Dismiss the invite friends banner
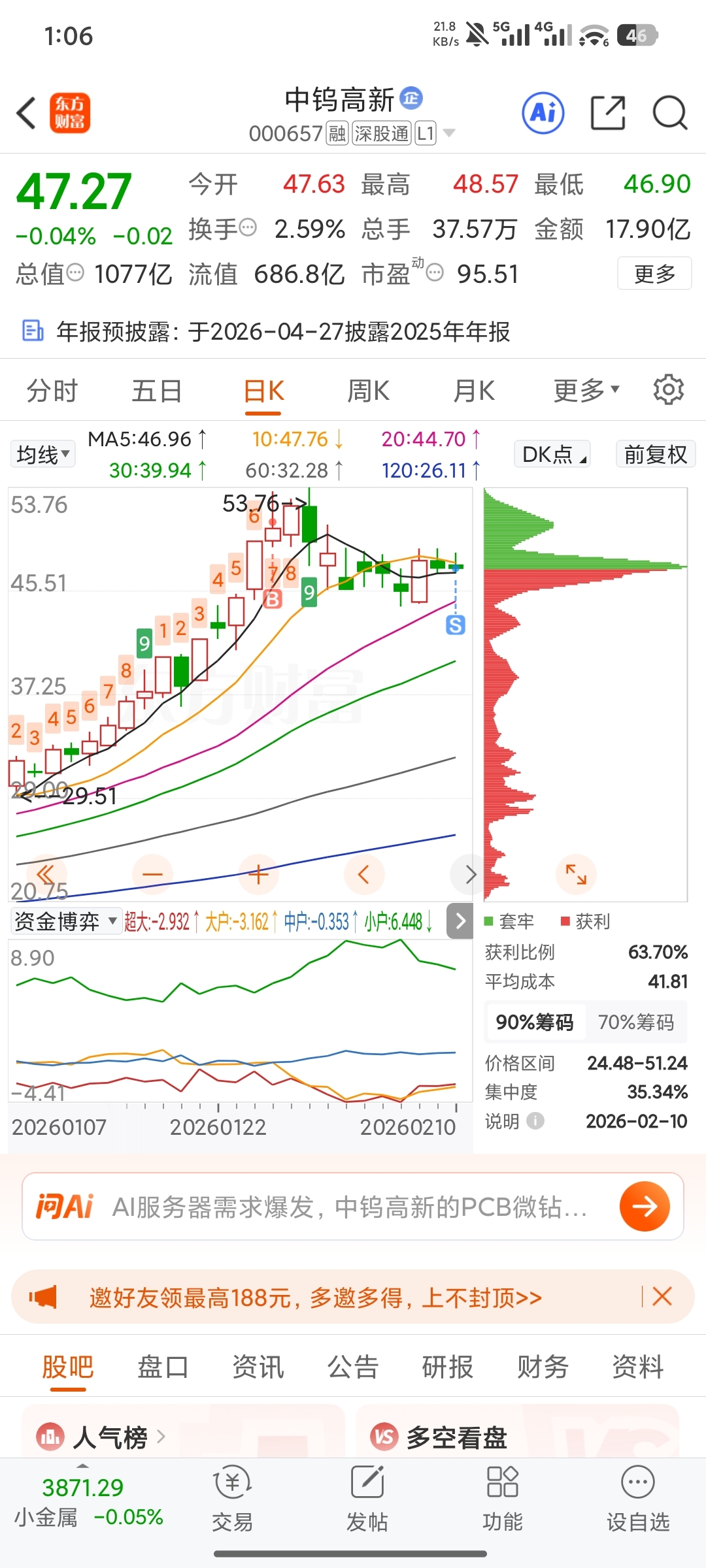The width and height of the screenshot is (706, 1568). point(662,1296)
